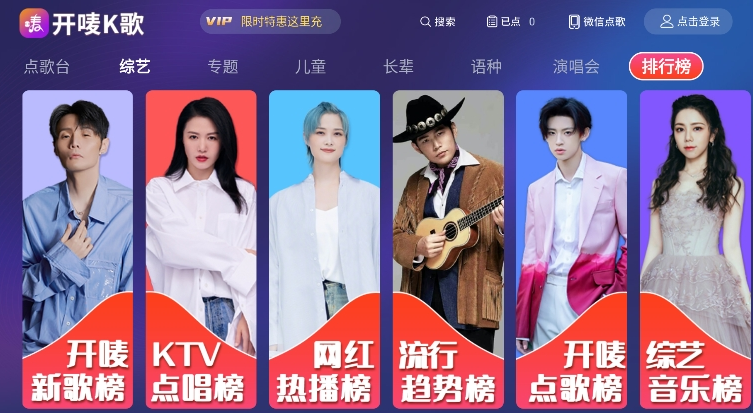The width and height of the screenshot is (753, 413).
Task: Open the 网红热播榜 chart card
Action: [324, 248]
